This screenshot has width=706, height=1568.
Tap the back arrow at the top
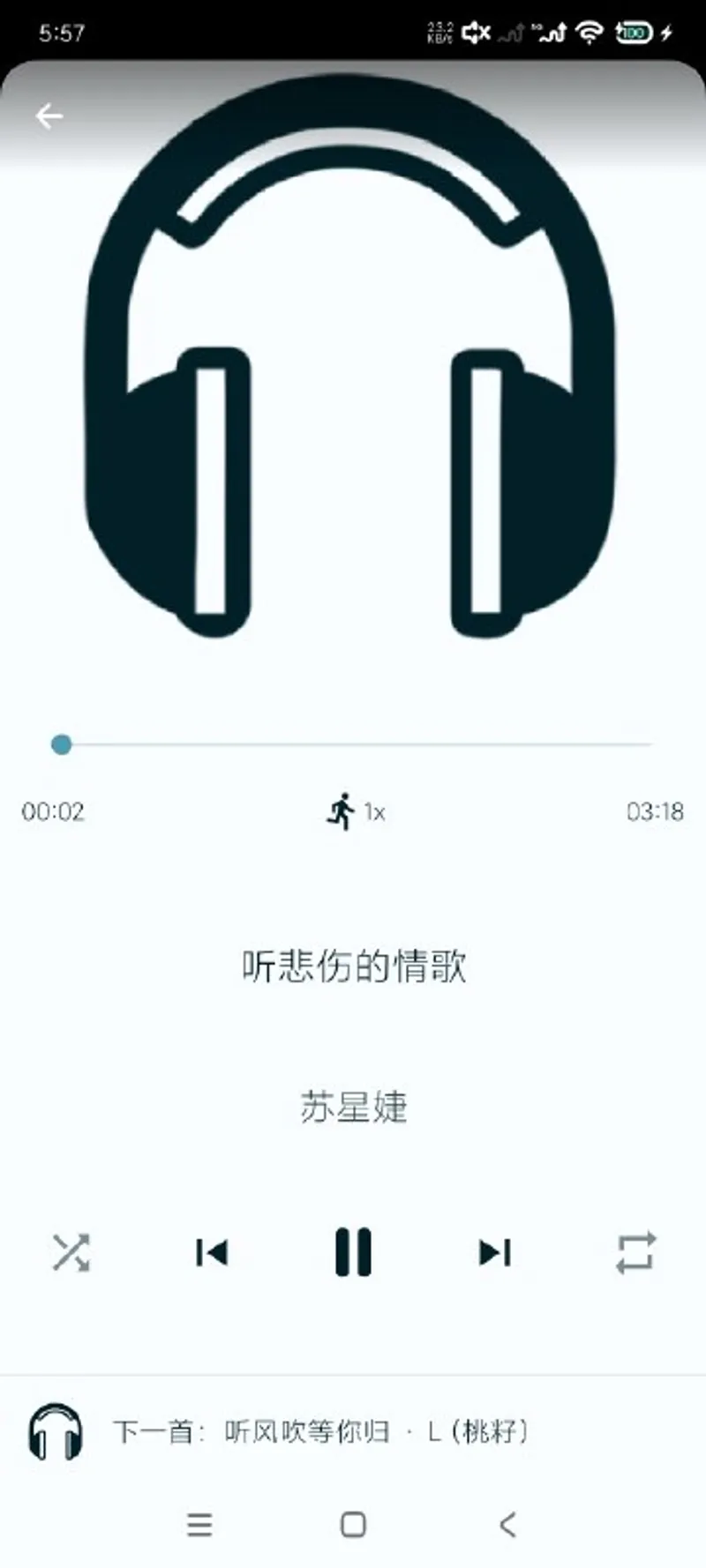coord(49,116)
